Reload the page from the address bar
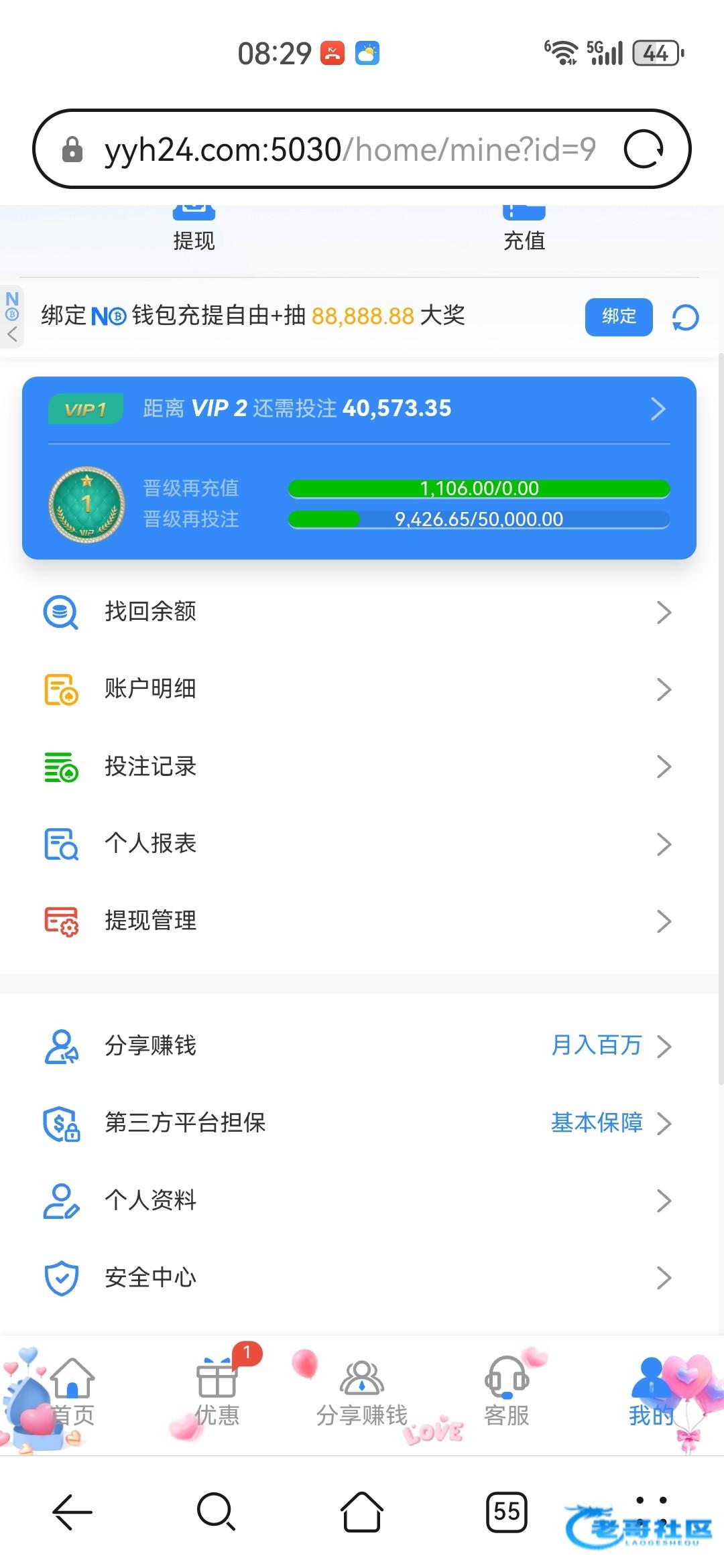Viewport: 724px width, 1568px height. pyautogui.click(x=644, y=149)
